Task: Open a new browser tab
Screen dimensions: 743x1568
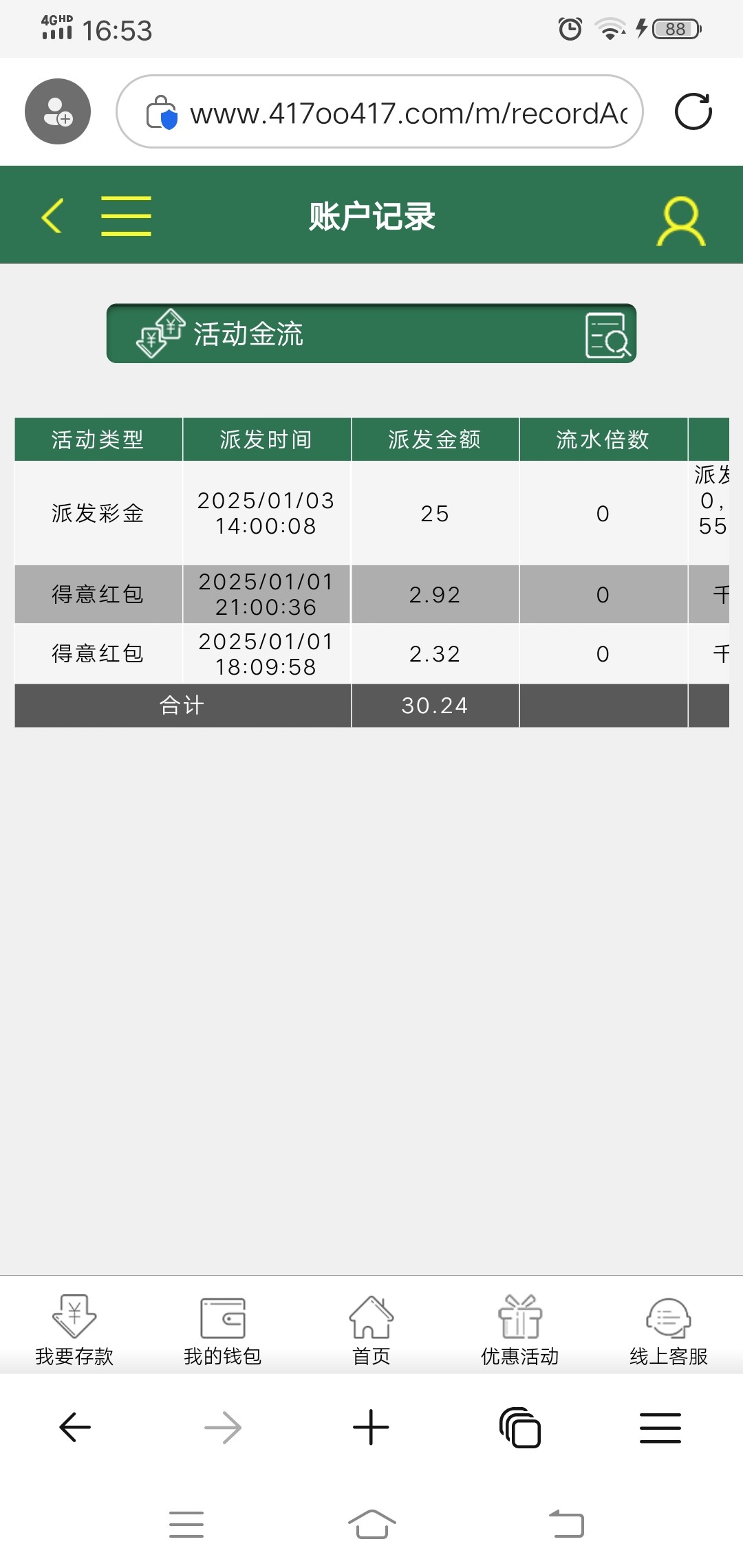Action: pos(371,1427)
